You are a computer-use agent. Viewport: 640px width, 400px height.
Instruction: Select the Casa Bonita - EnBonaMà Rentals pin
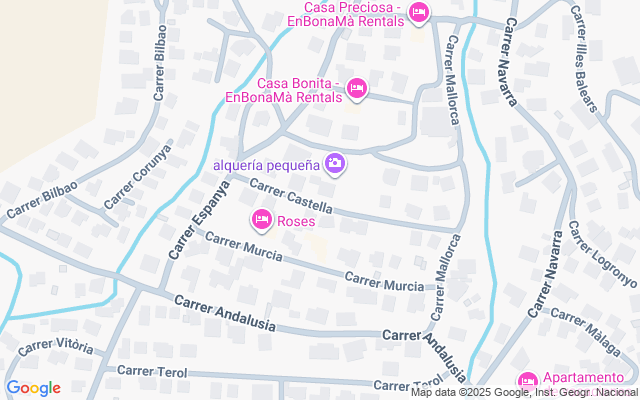357,90
